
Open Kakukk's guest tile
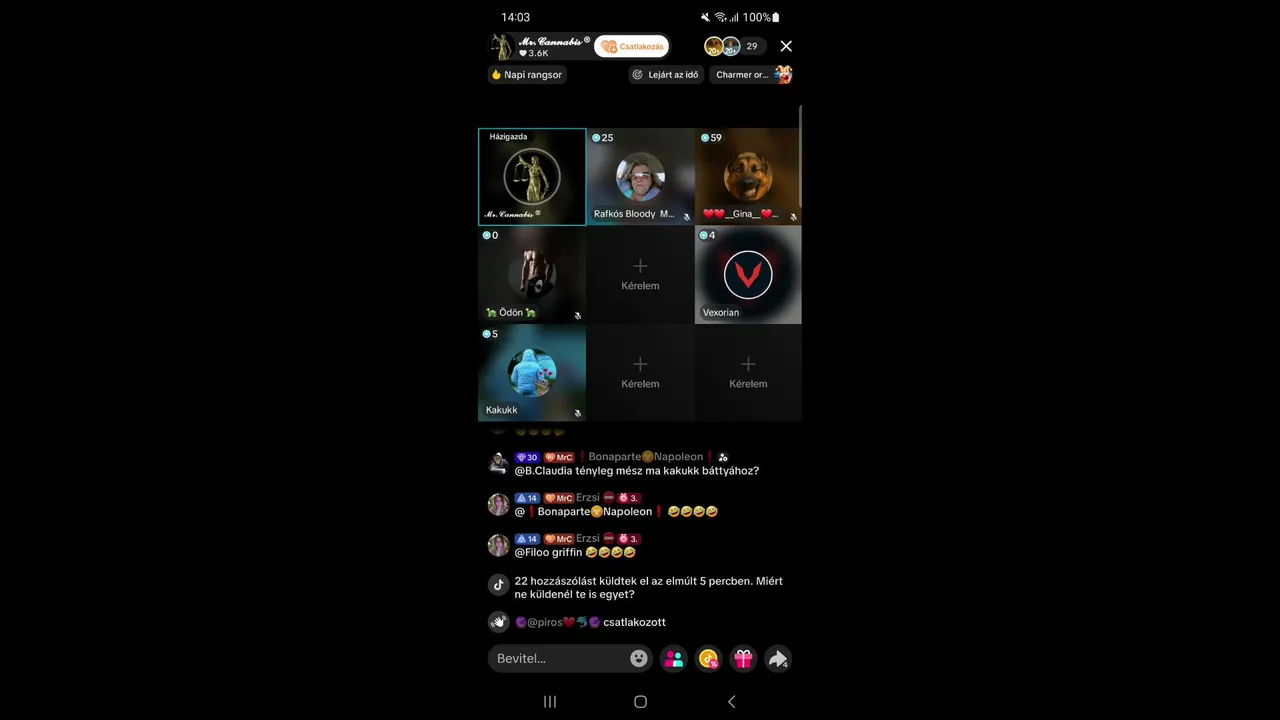[532, 373]
